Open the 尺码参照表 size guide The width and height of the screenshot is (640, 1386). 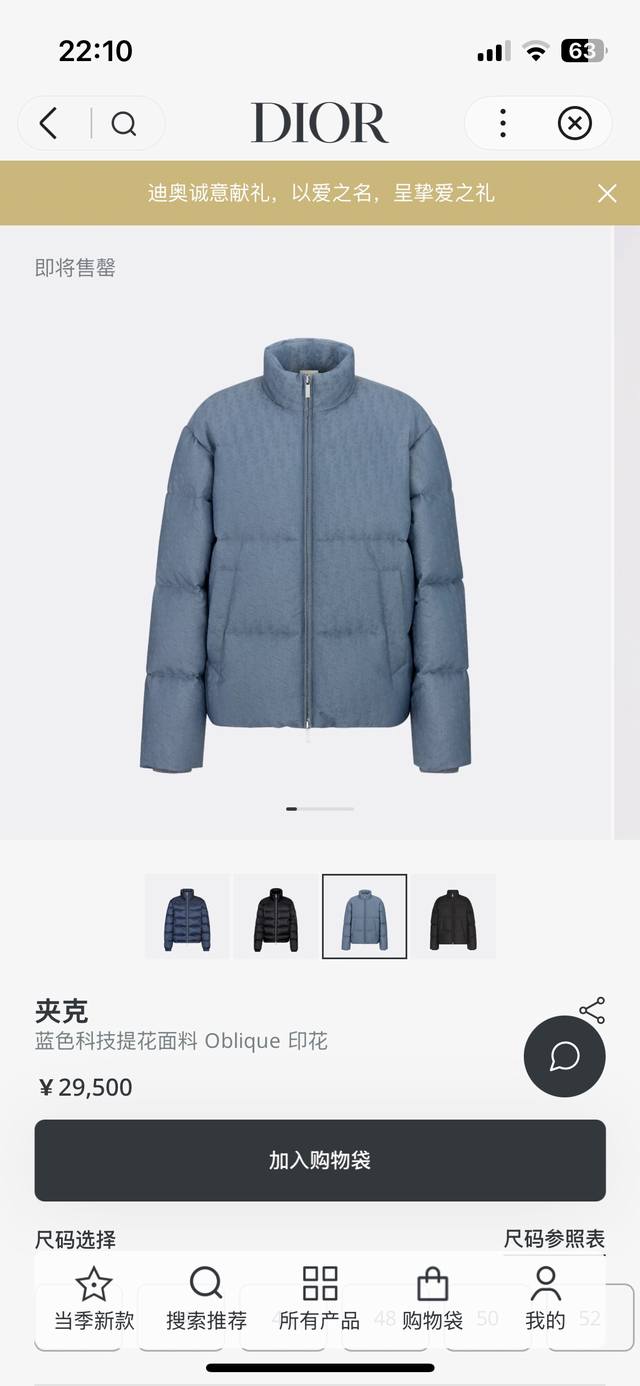click(x=554, y=1239)
